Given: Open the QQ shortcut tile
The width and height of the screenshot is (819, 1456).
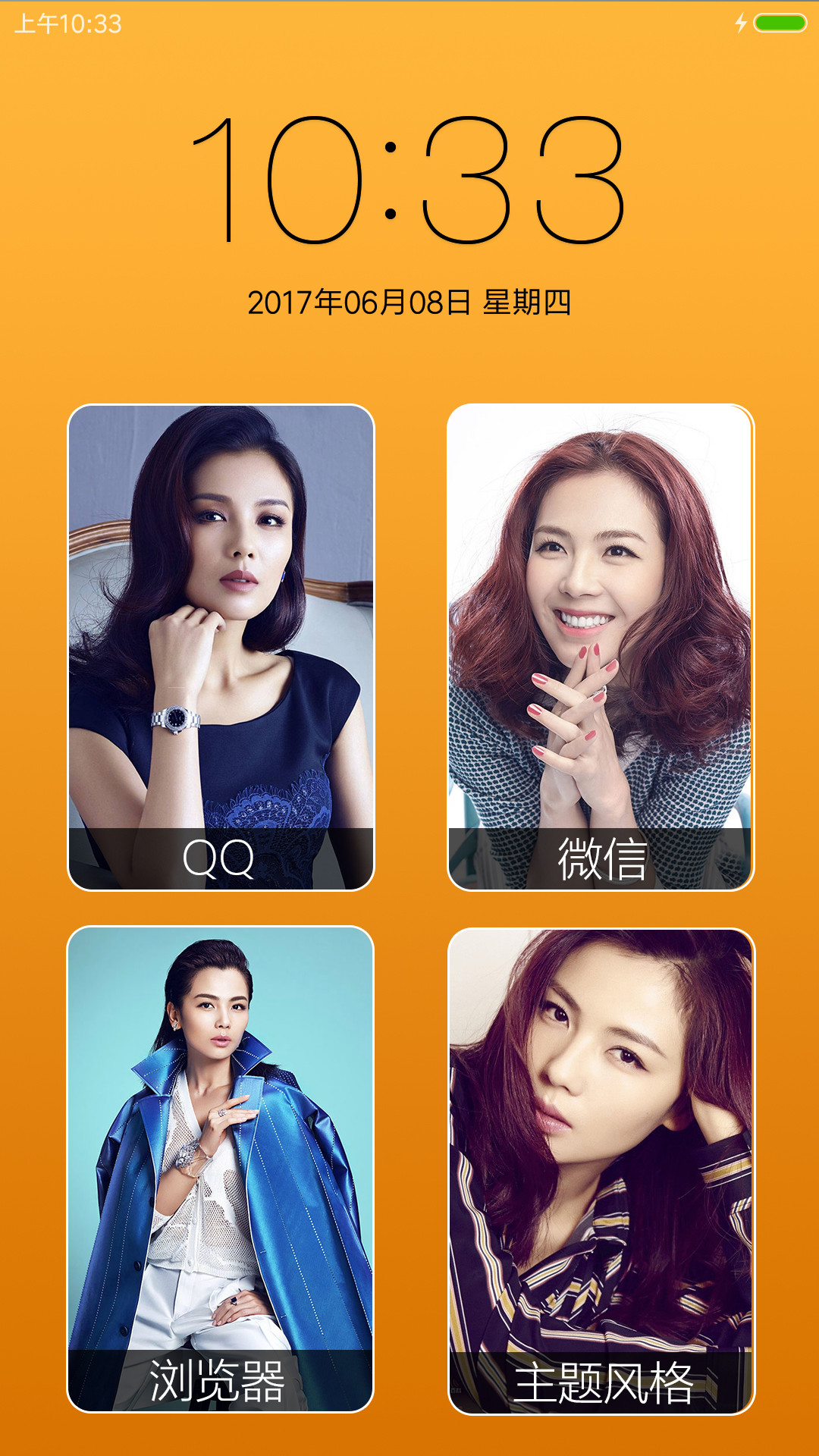Looking at the screenshot, I should pyautogui.click(x=221, y=648).
